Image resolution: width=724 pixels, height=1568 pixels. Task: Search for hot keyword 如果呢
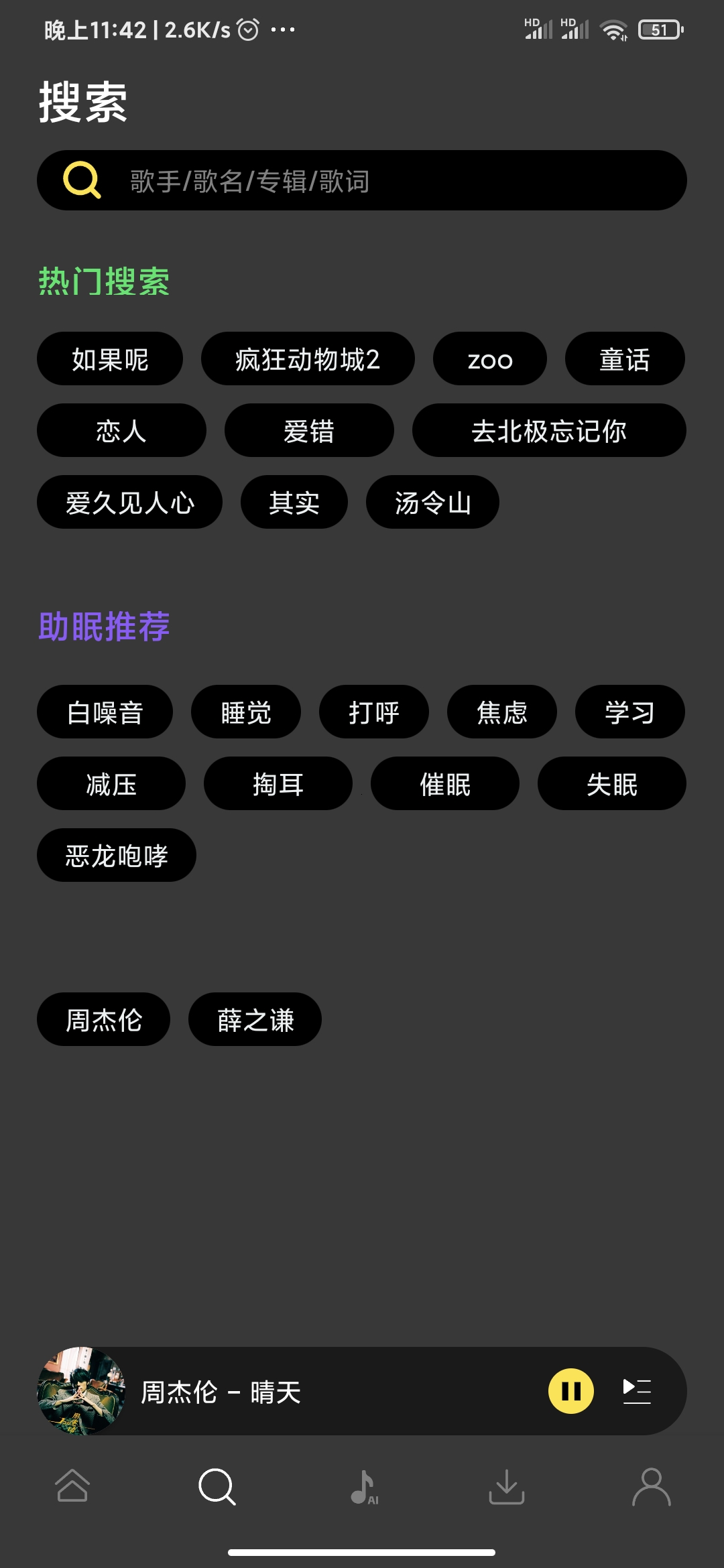pos(110,359)
